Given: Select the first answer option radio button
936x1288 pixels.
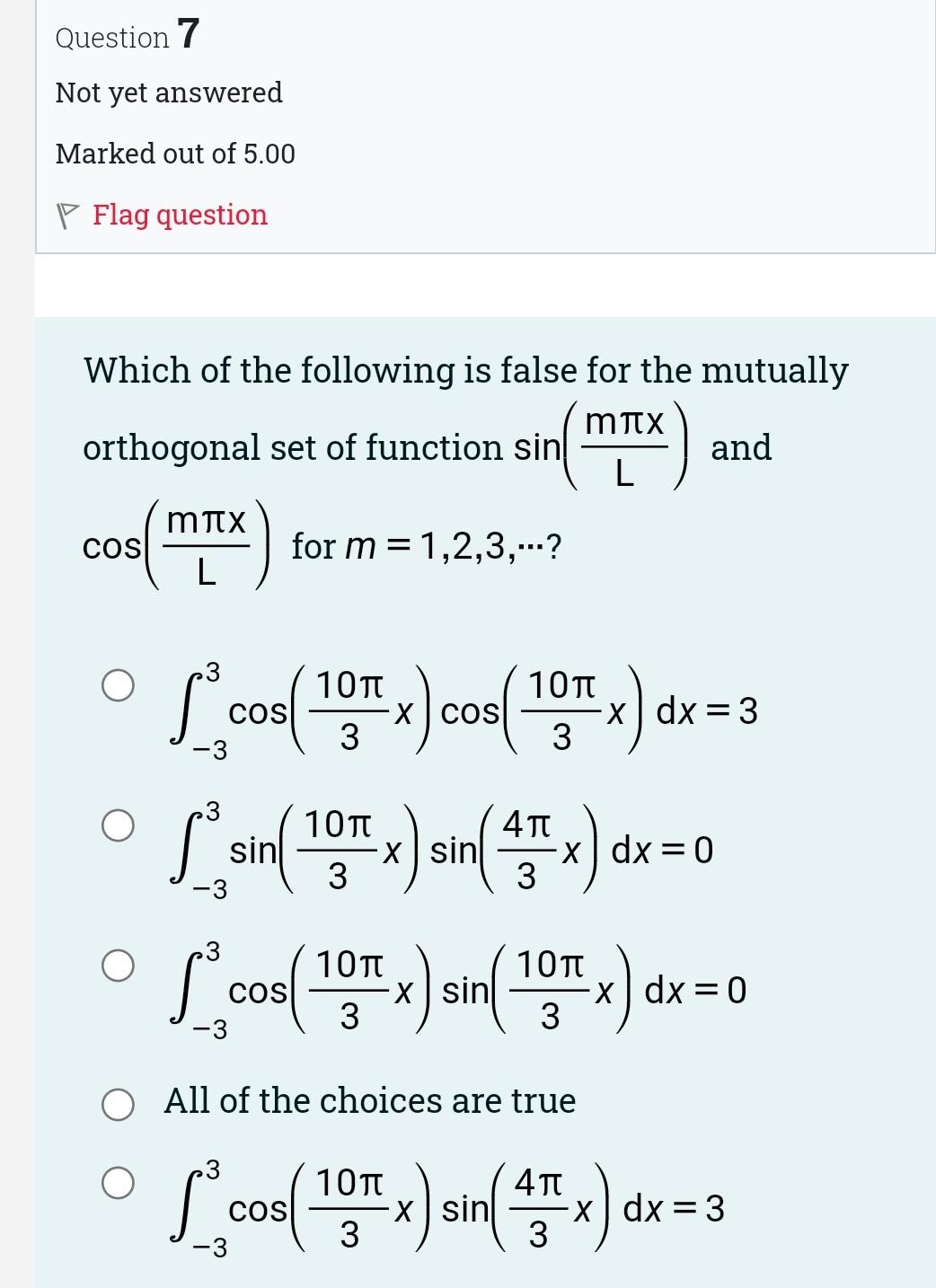Looking at the screenshot, I should 118,686.
